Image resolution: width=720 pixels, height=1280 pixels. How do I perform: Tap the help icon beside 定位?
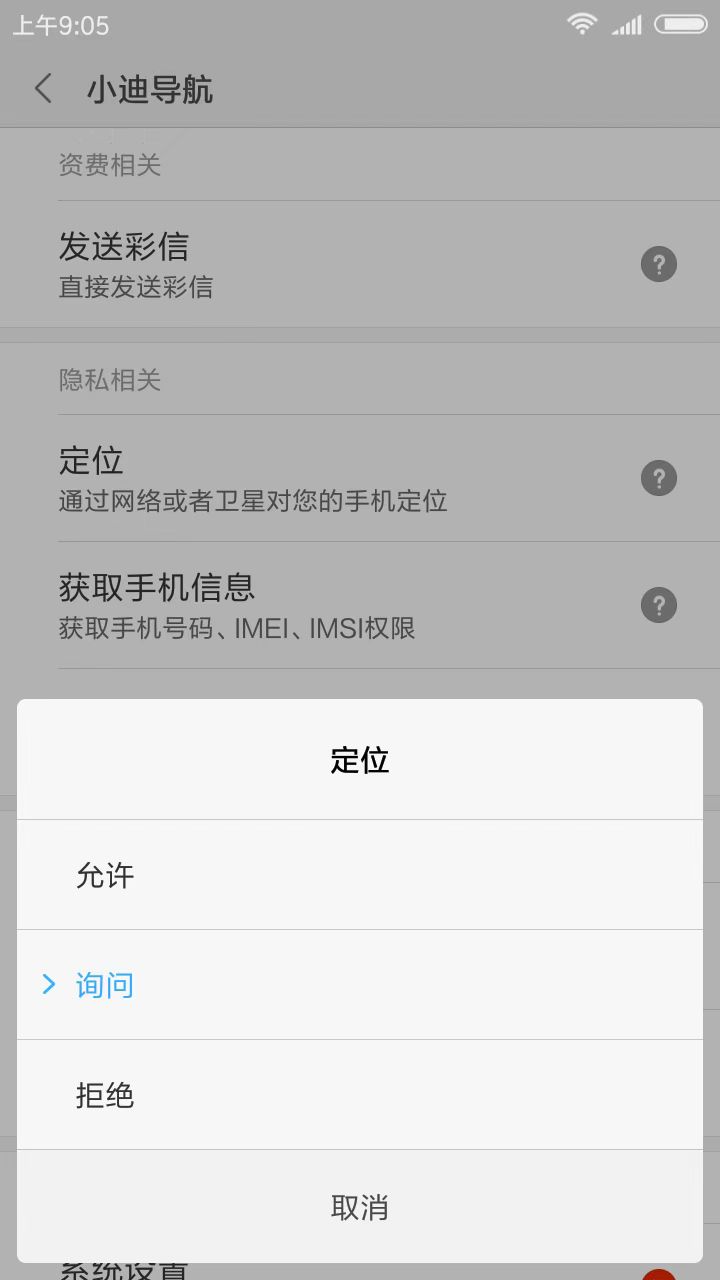(658, 478)
